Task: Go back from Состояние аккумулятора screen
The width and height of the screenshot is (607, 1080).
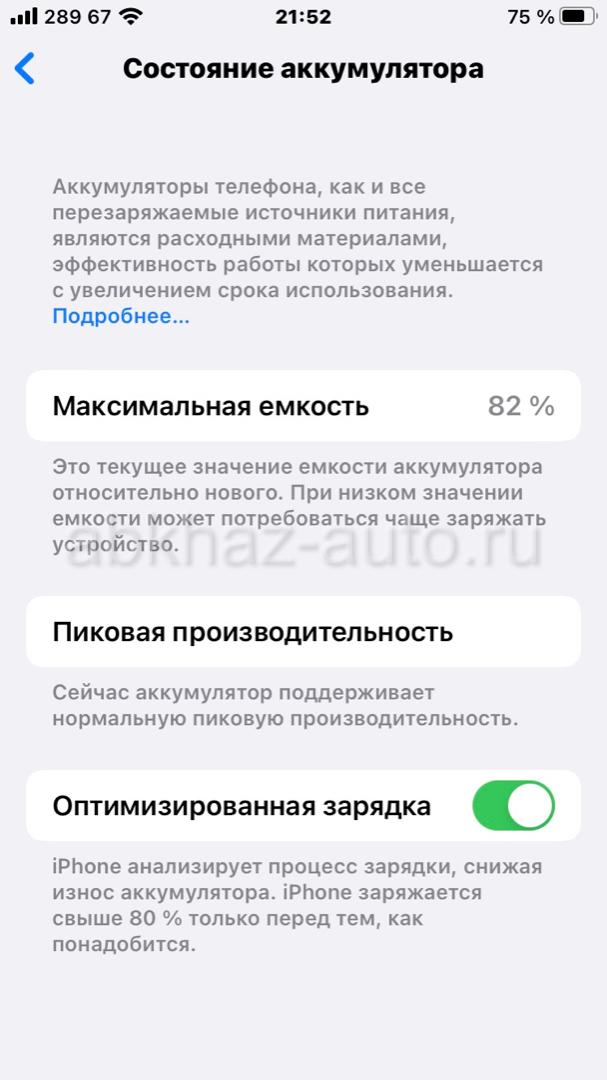Action: [x=24, y=69]
